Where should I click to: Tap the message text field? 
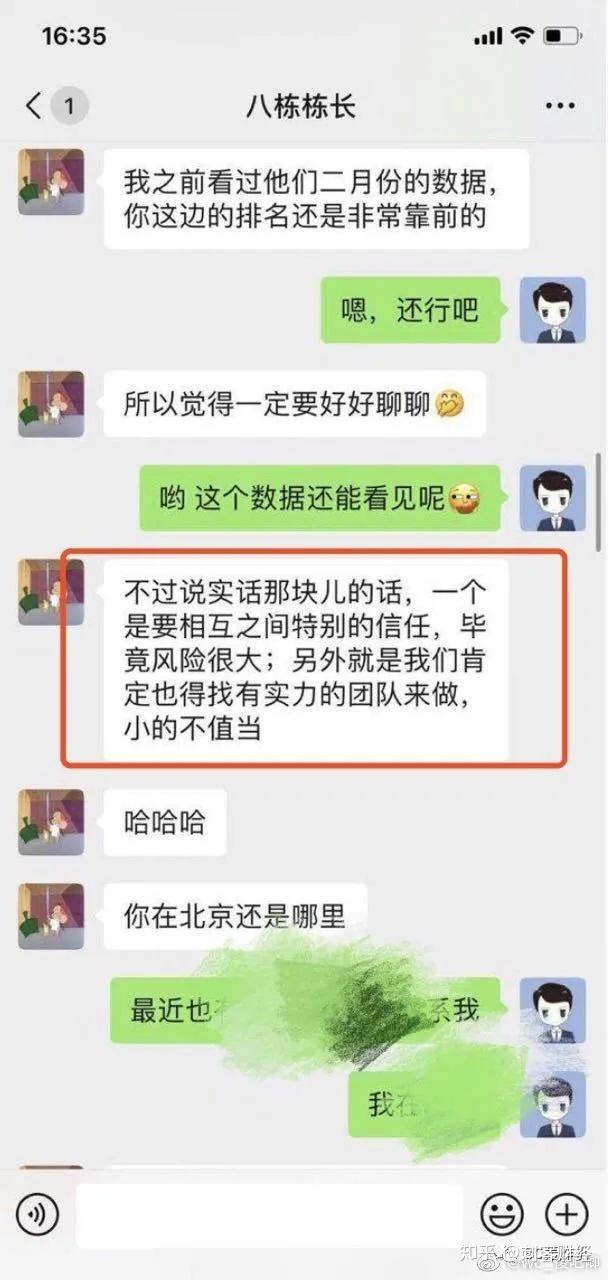click(268, 1215)
